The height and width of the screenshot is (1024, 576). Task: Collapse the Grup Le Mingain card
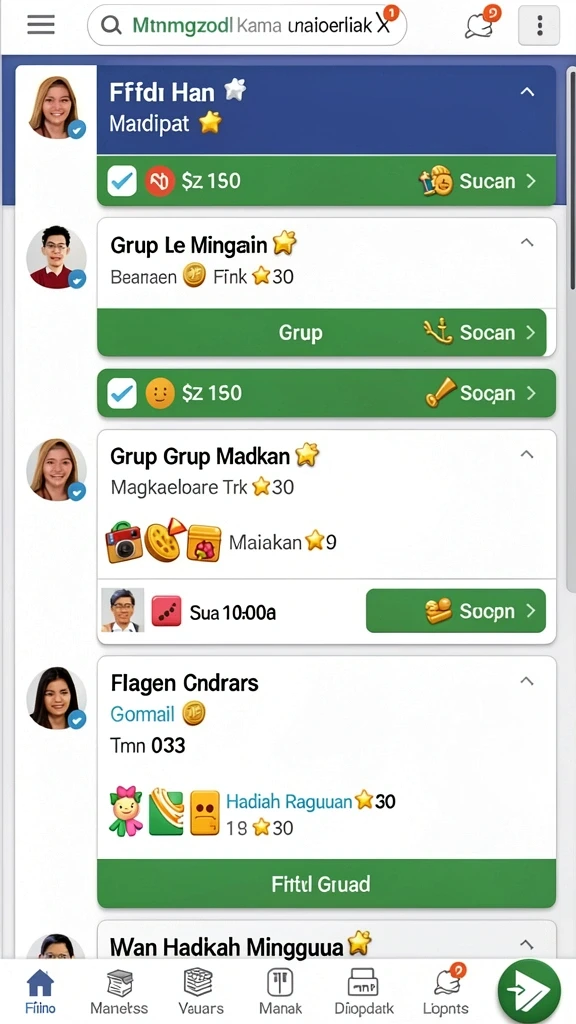527,243
